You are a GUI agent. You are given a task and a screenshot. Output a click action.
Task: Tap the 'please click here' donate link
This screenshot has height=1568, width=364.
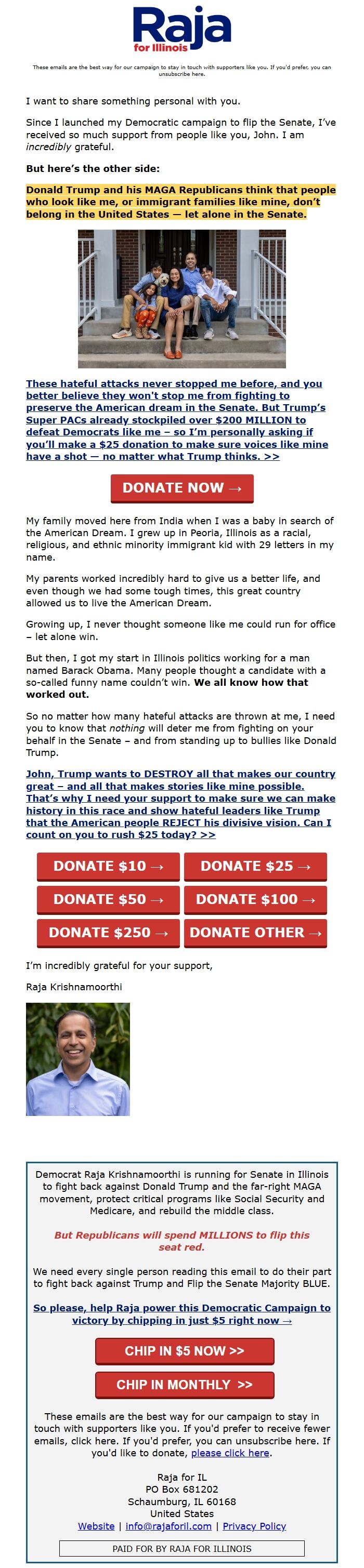click(230, 1452)
